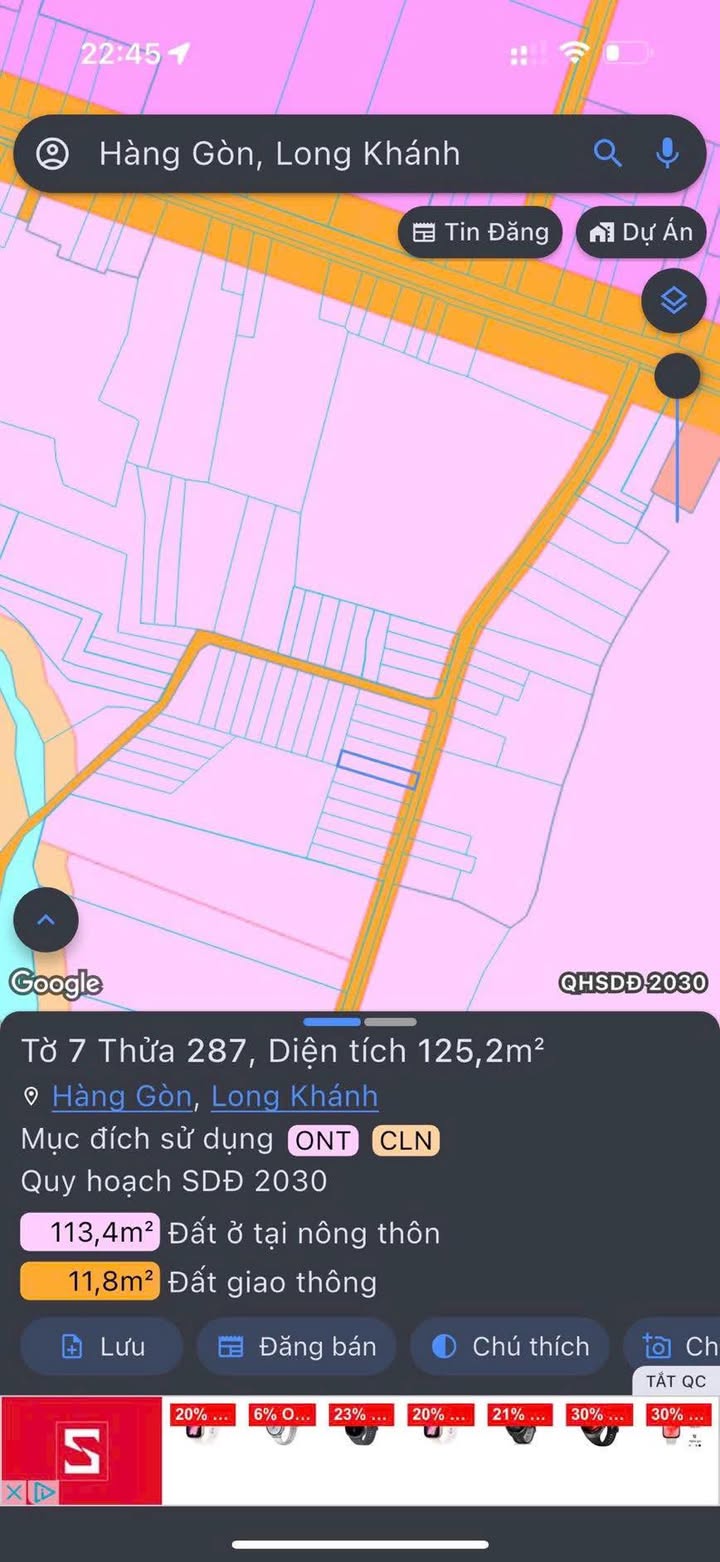The height and width of the screenshot is (1562, 720).
Task: Expand the panel with the up chevron
Action: pyautogui.click(x=46, y=919)
